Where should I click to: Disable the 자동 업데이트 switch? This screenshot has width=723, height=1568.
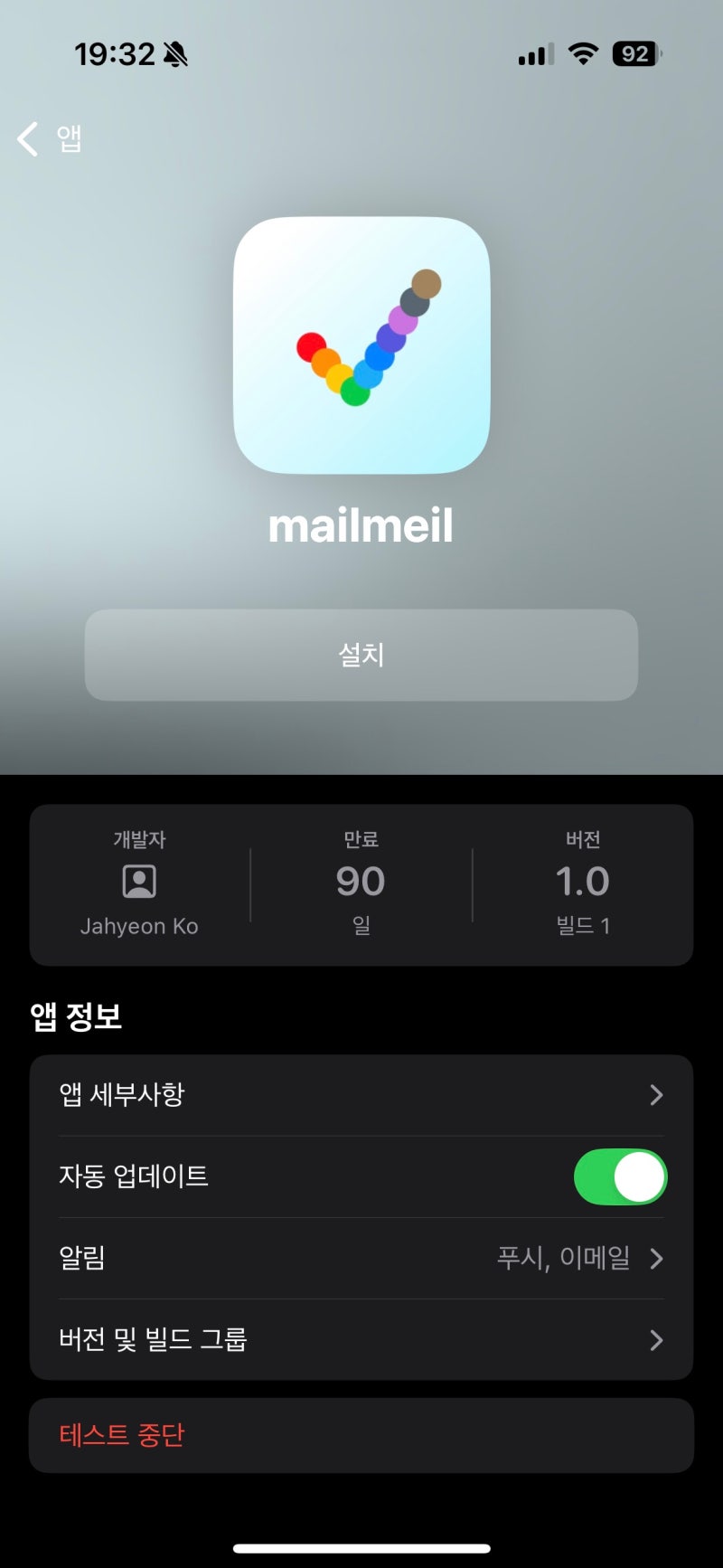pos(620,1176)
